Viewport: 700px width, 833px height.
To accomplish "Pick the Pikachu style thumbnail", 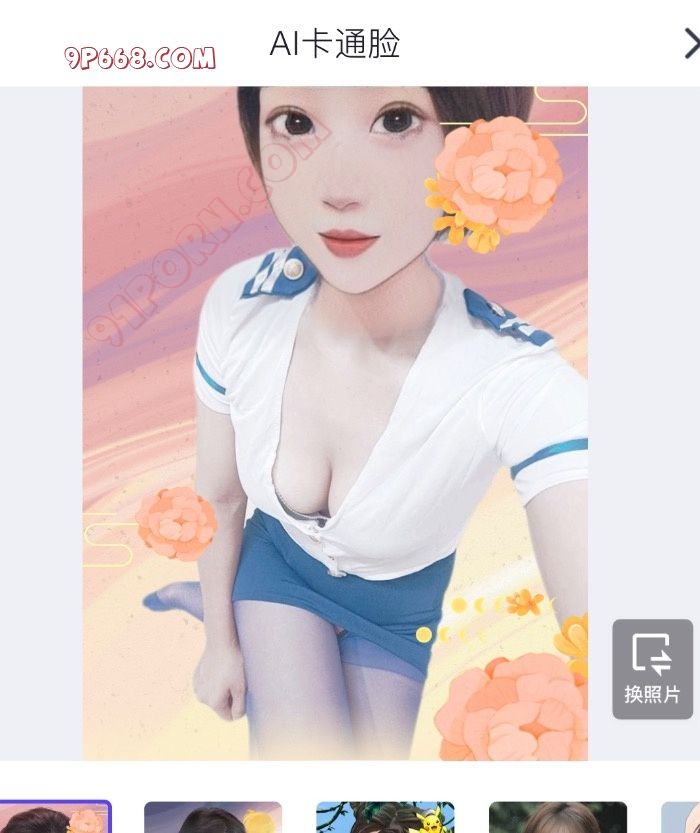I will pyautogui.click(x=385, y=818).
